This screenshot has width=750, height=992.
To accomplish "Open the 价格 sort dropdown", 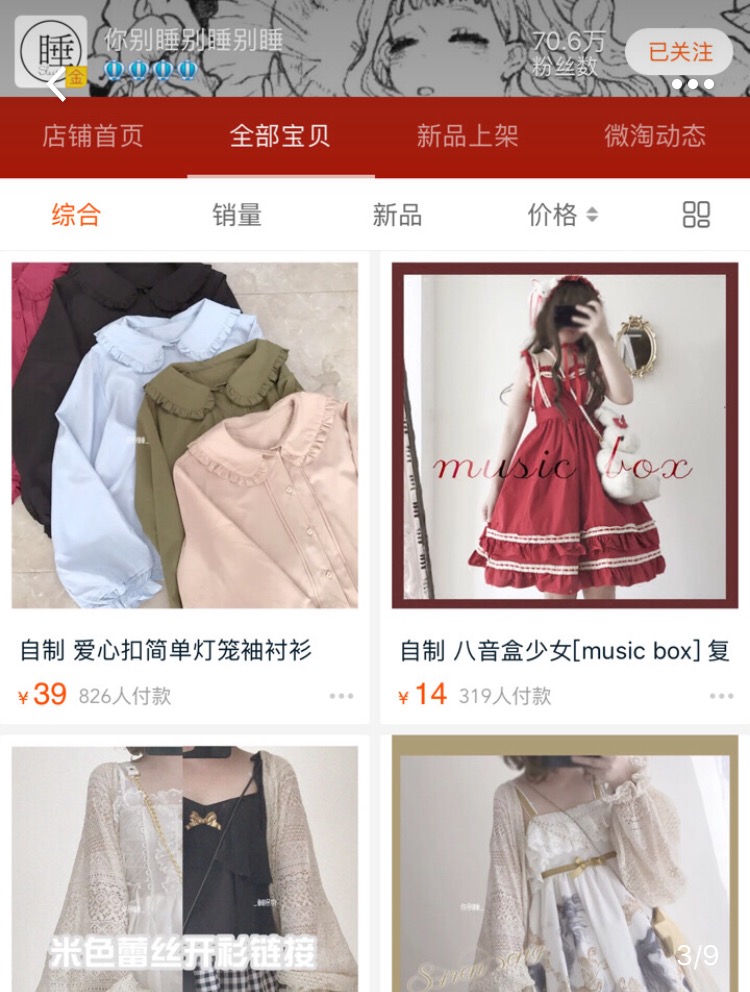I will click(555, 215).
